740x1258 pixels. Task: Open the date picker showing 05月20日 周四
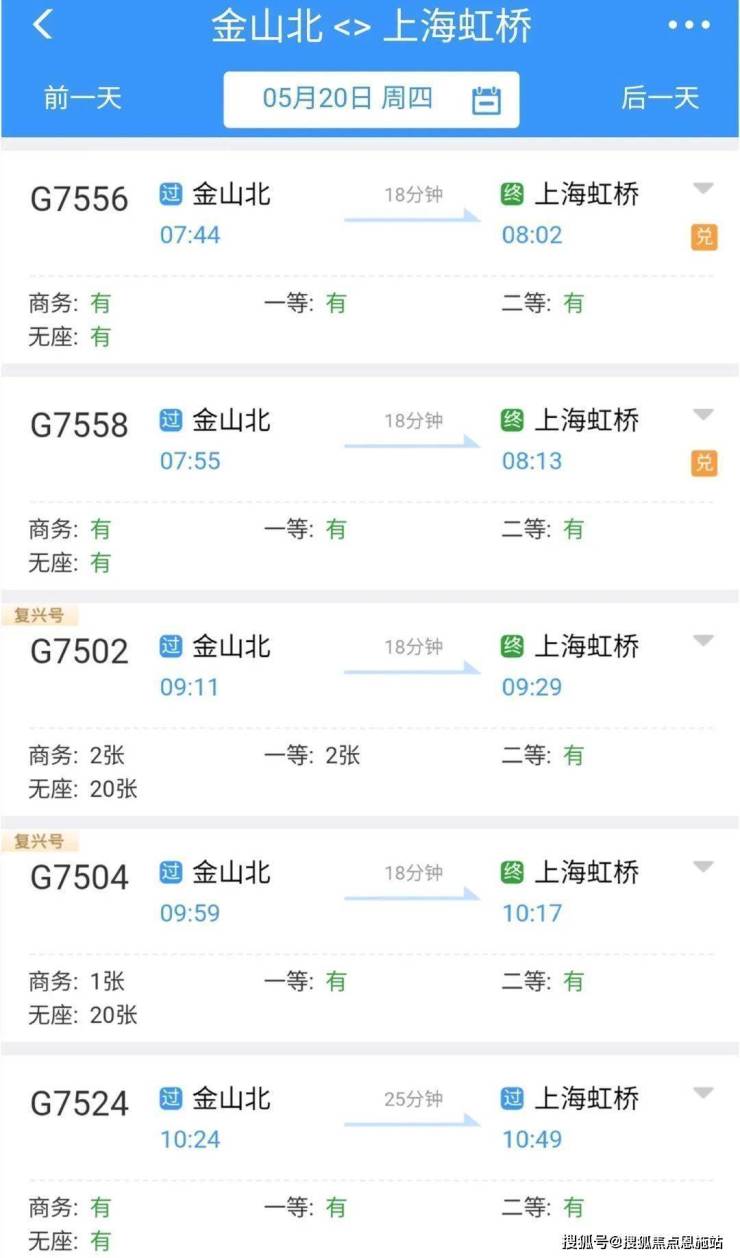pyautogui.click(x=371, y=99)
